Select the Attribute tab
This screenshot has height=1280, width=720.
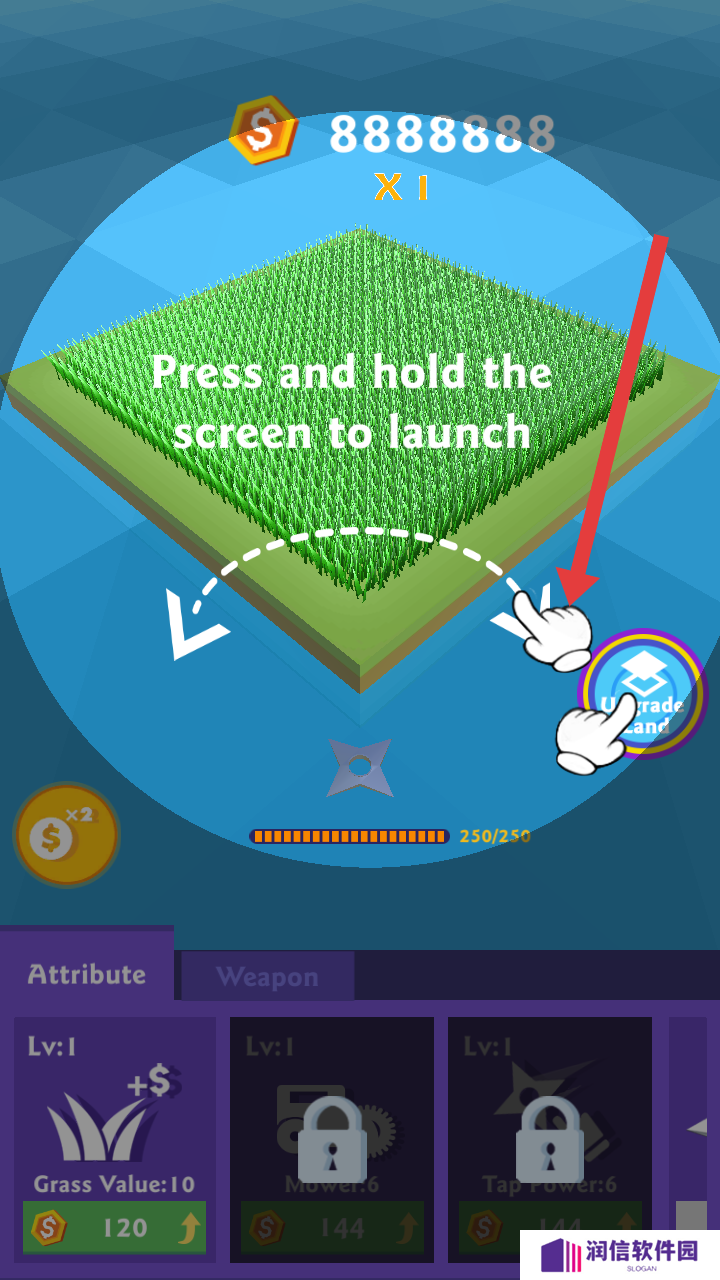(x=87, y=973)
